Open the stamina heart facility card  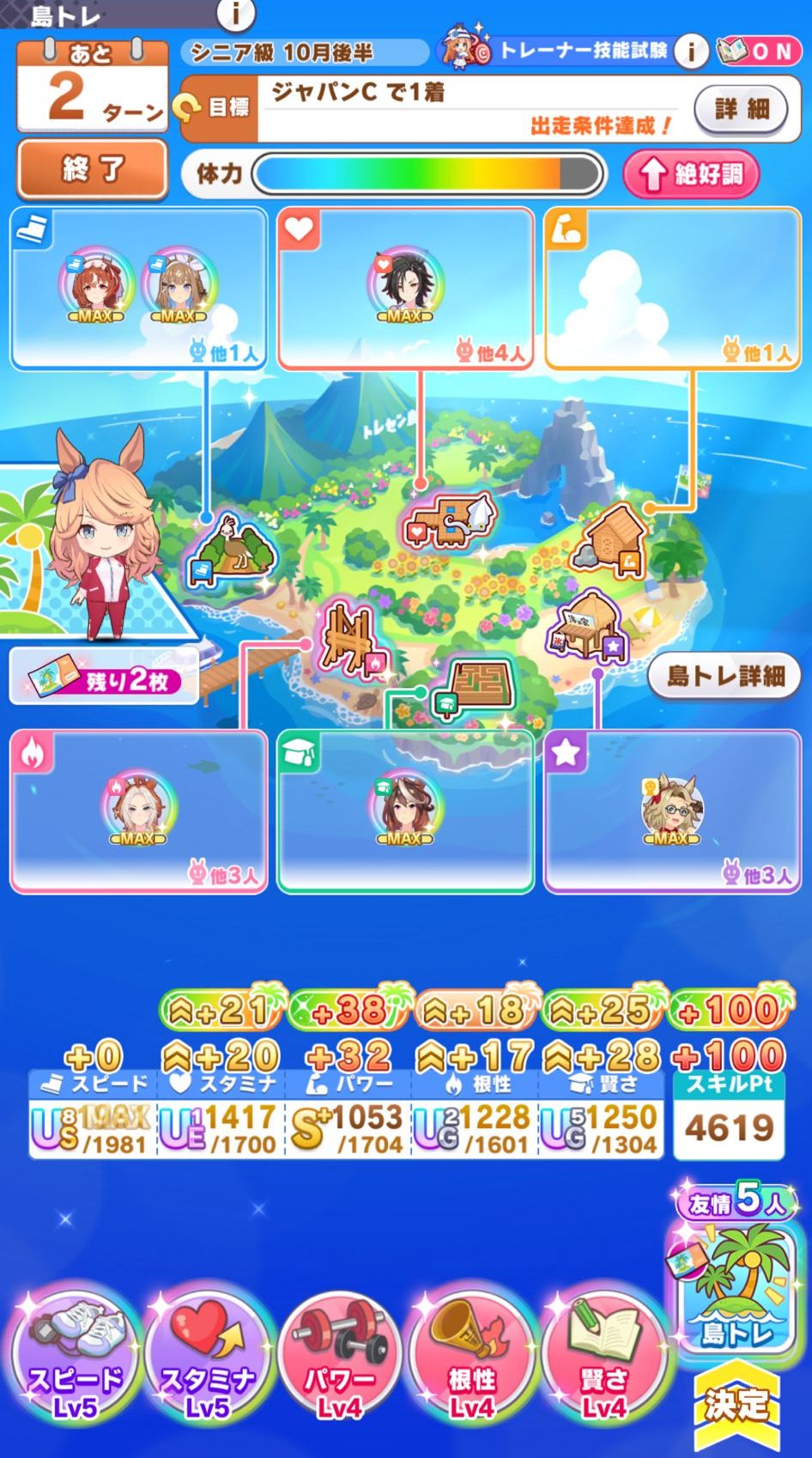click(x=406, y=289)
